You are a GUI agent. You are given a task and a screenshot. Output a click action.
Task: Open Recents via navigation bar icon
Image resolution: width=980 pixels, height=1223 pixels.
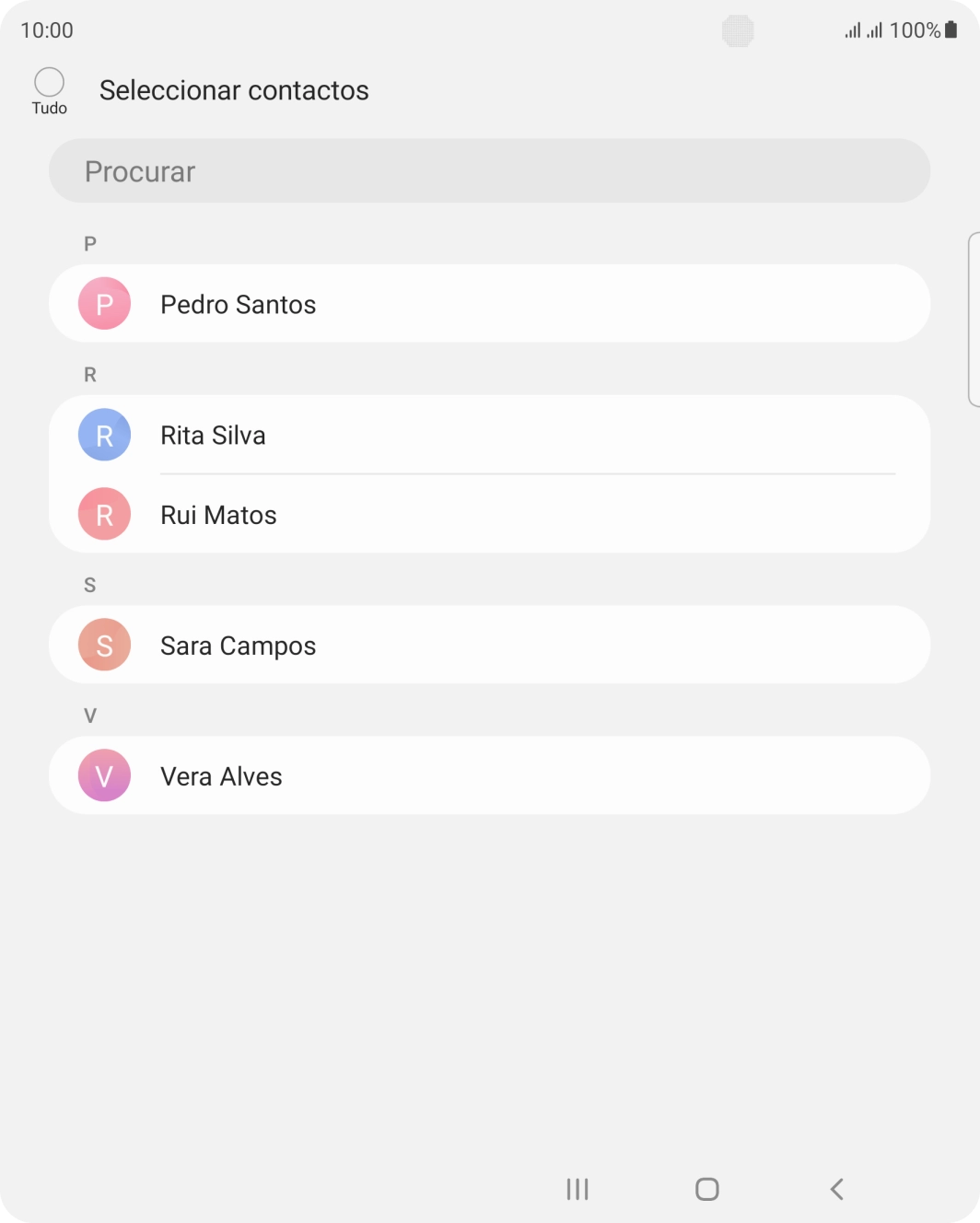576,1189
